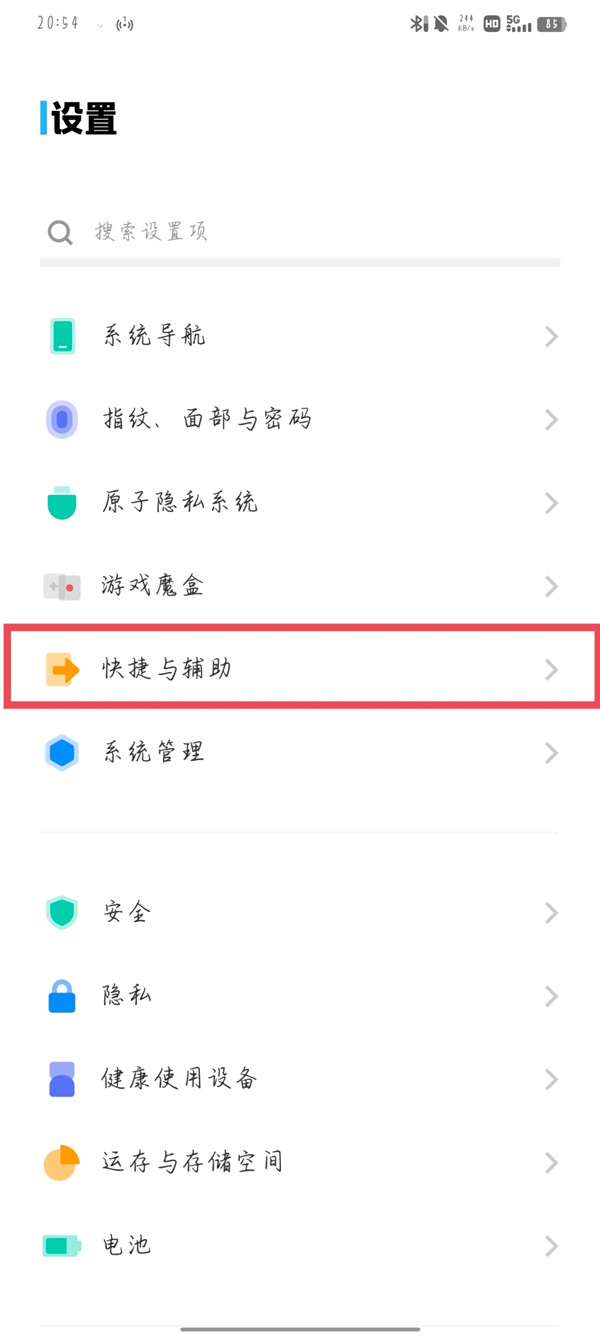600x1343 pixels.
Task: Go to 原子隐私系统
Action: click(300, 502)
